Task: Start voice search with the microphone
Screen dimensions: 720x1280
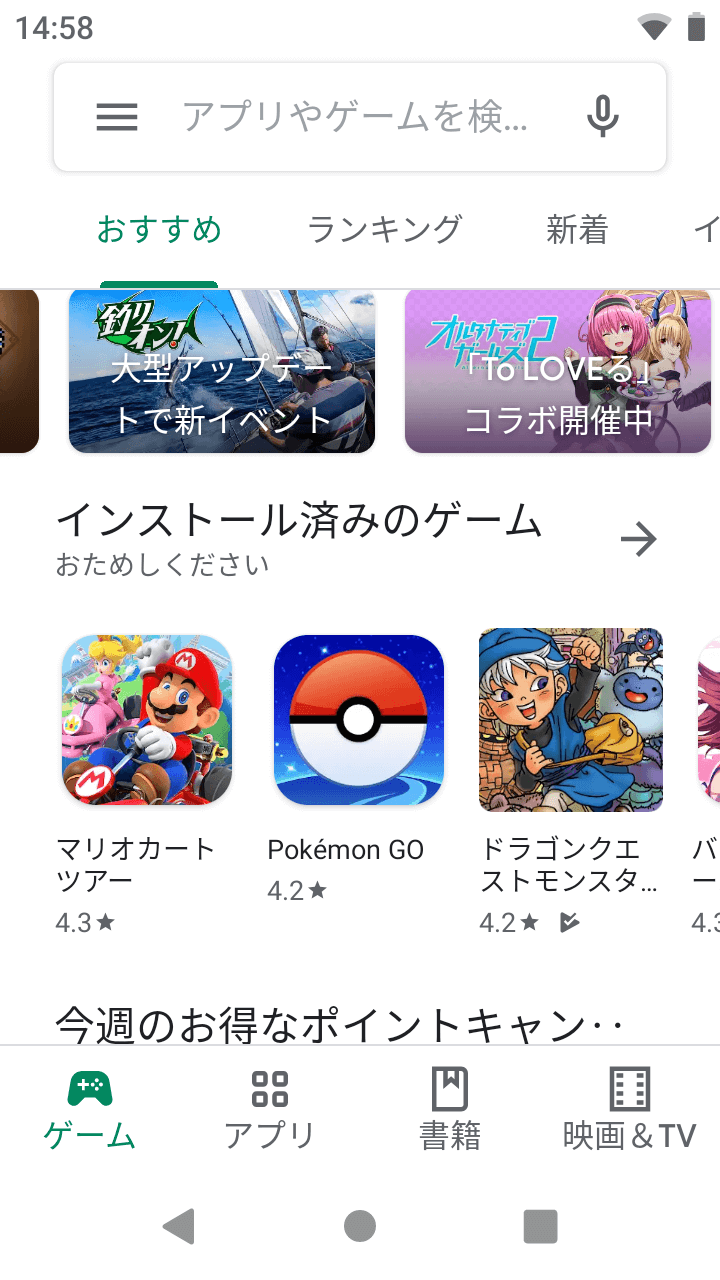Action: tap(602, 117)
